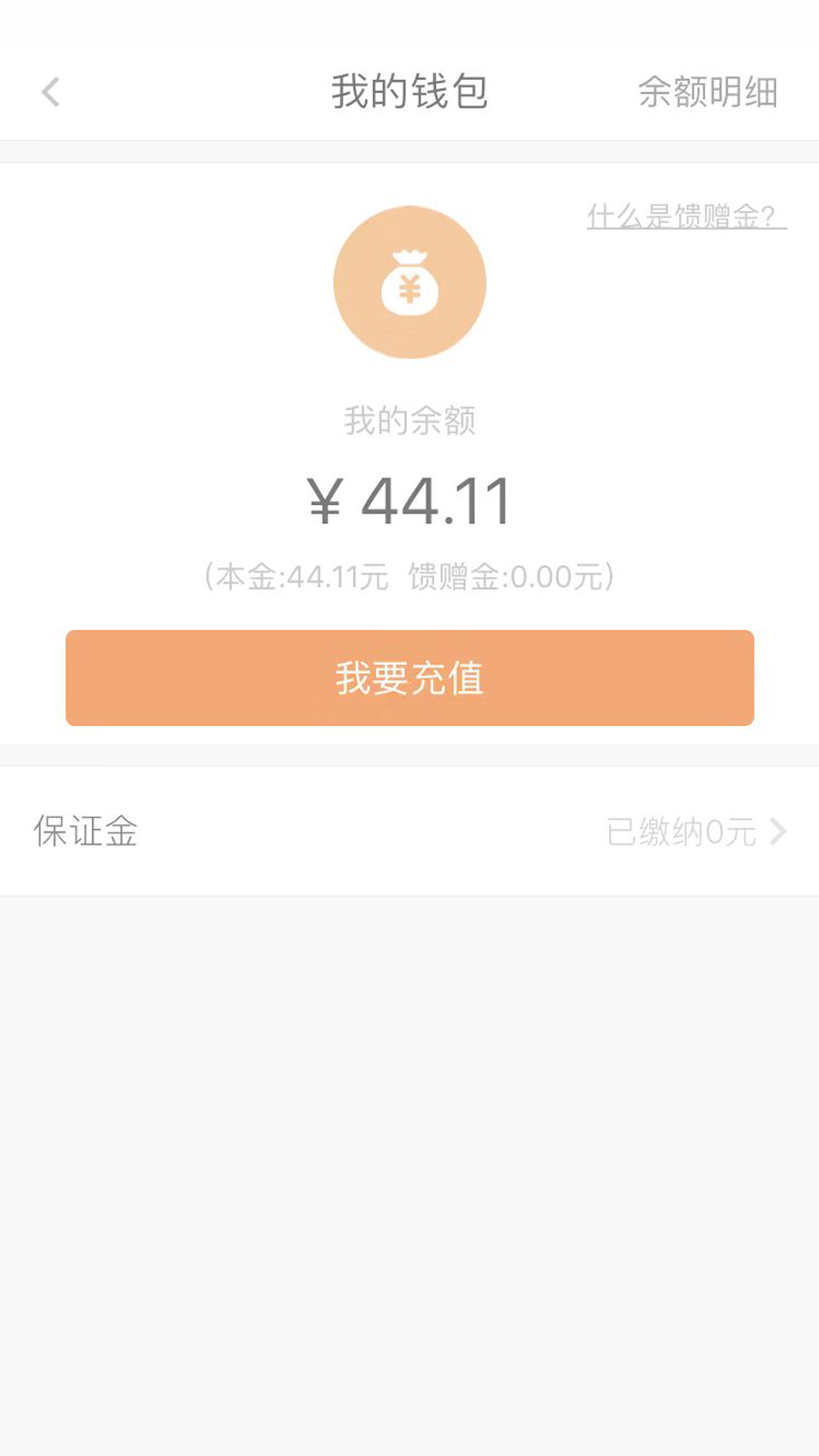The image size is (819, 1456).
Task: Tap the top-left navigation chevron
Action: [50, 91]
